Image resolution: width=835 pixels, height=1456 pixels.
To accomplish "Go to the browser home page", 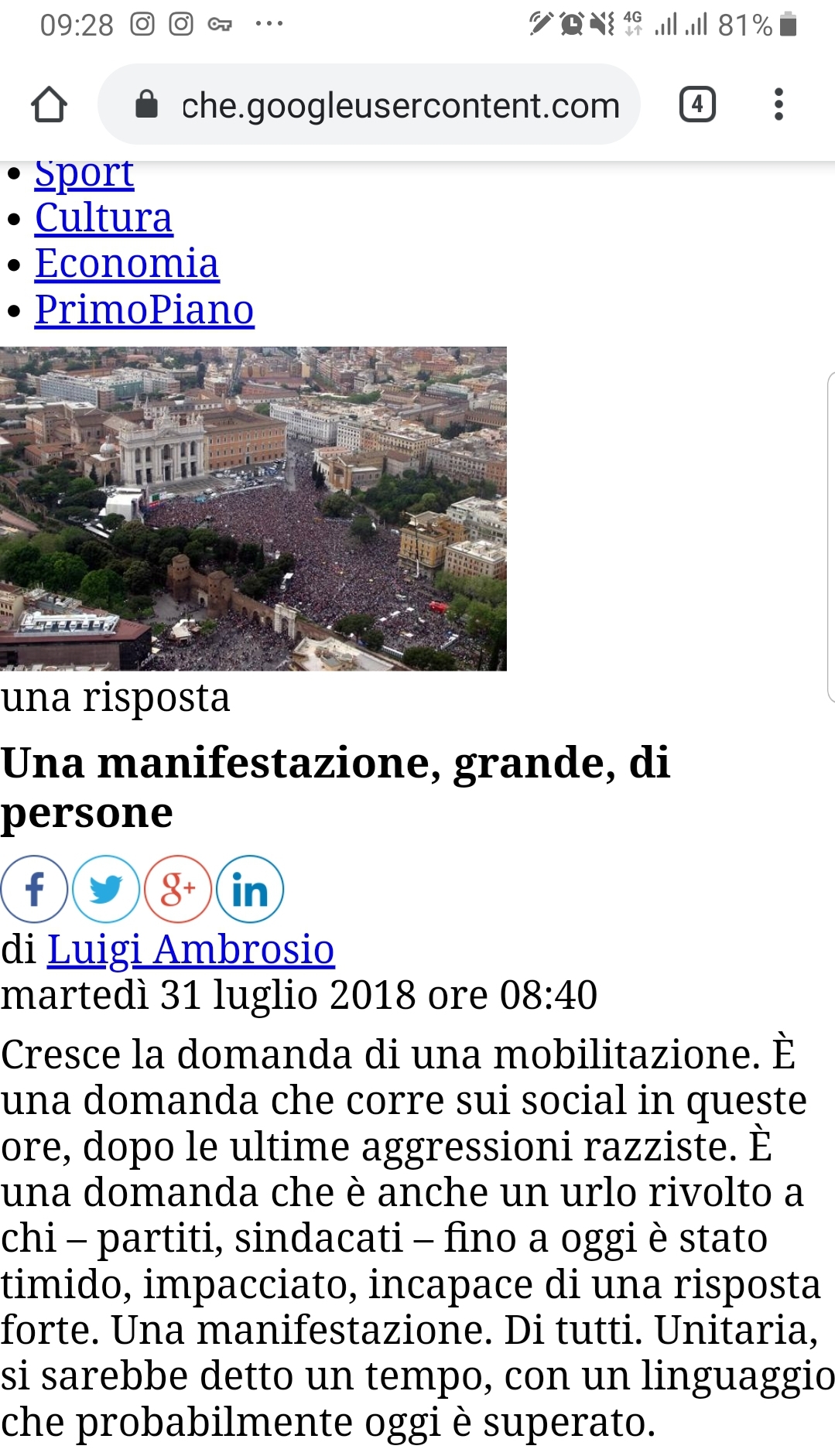I will pyautogui.click(x=49, y=104).
